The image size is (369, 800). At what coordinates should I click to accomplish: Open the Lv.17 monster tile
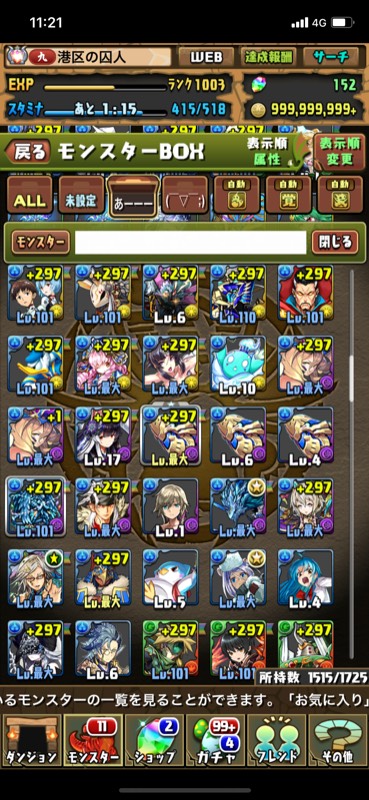pyautogui.click(x=103, y=437)
